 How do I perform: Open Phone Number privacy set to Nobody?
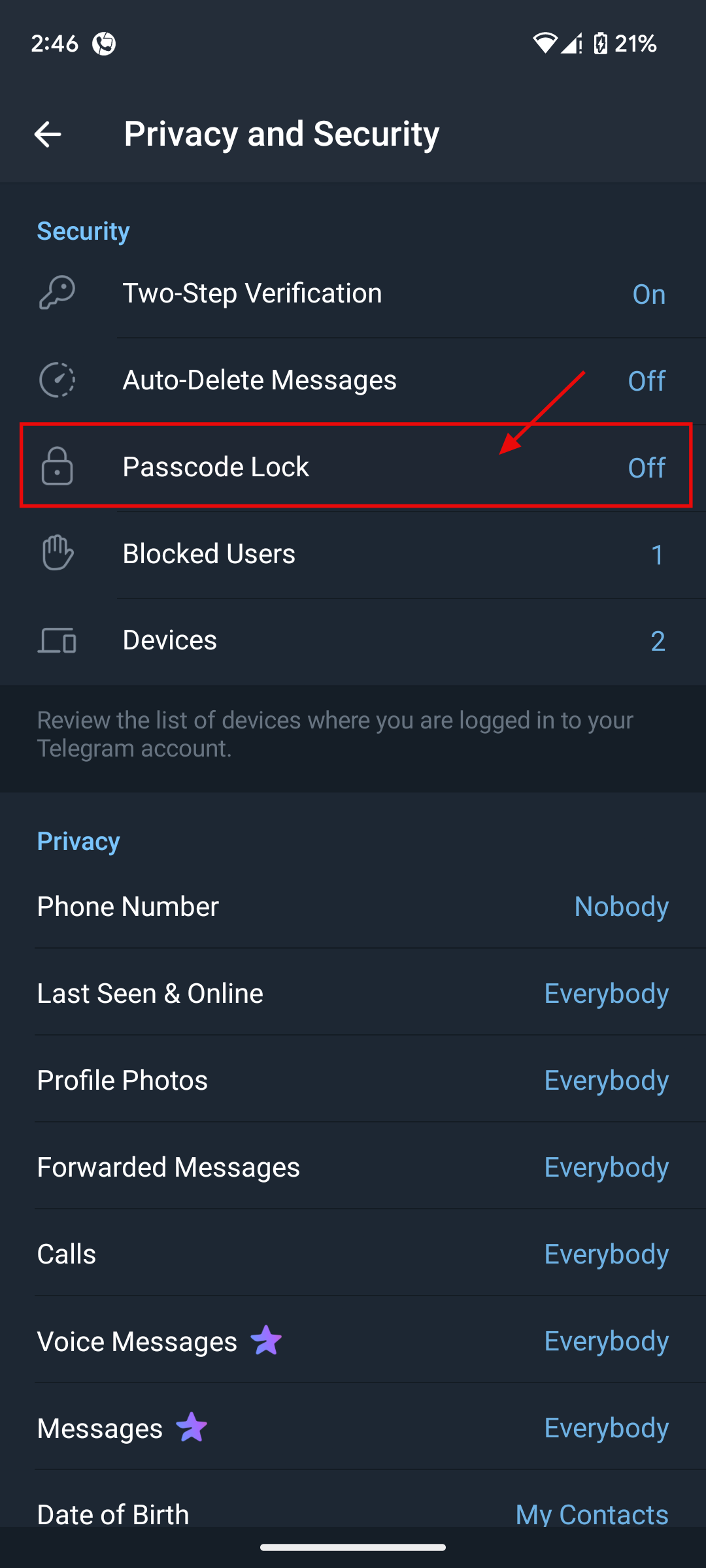(353, 906)
